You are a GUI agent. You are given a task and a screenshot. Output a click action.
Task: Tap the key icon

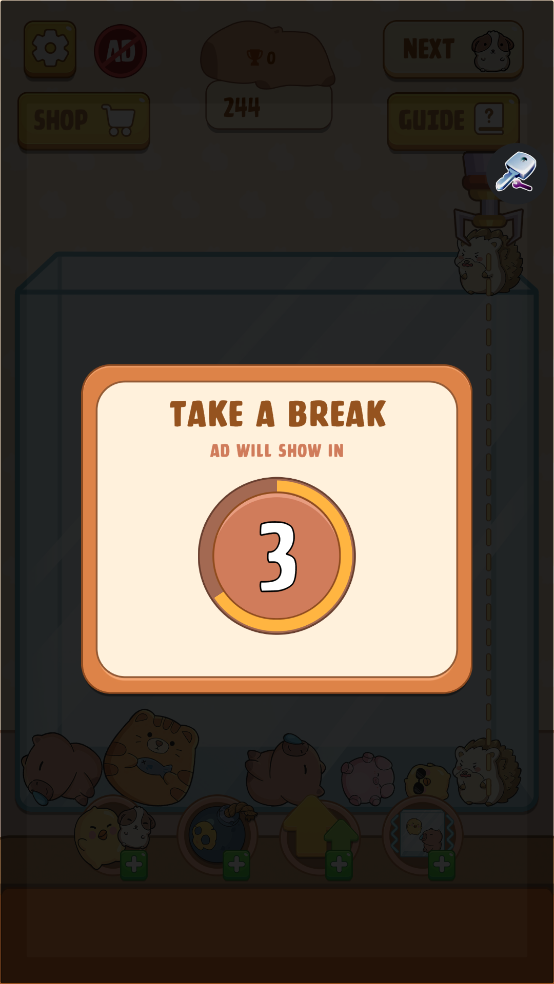tap(516, 173)
